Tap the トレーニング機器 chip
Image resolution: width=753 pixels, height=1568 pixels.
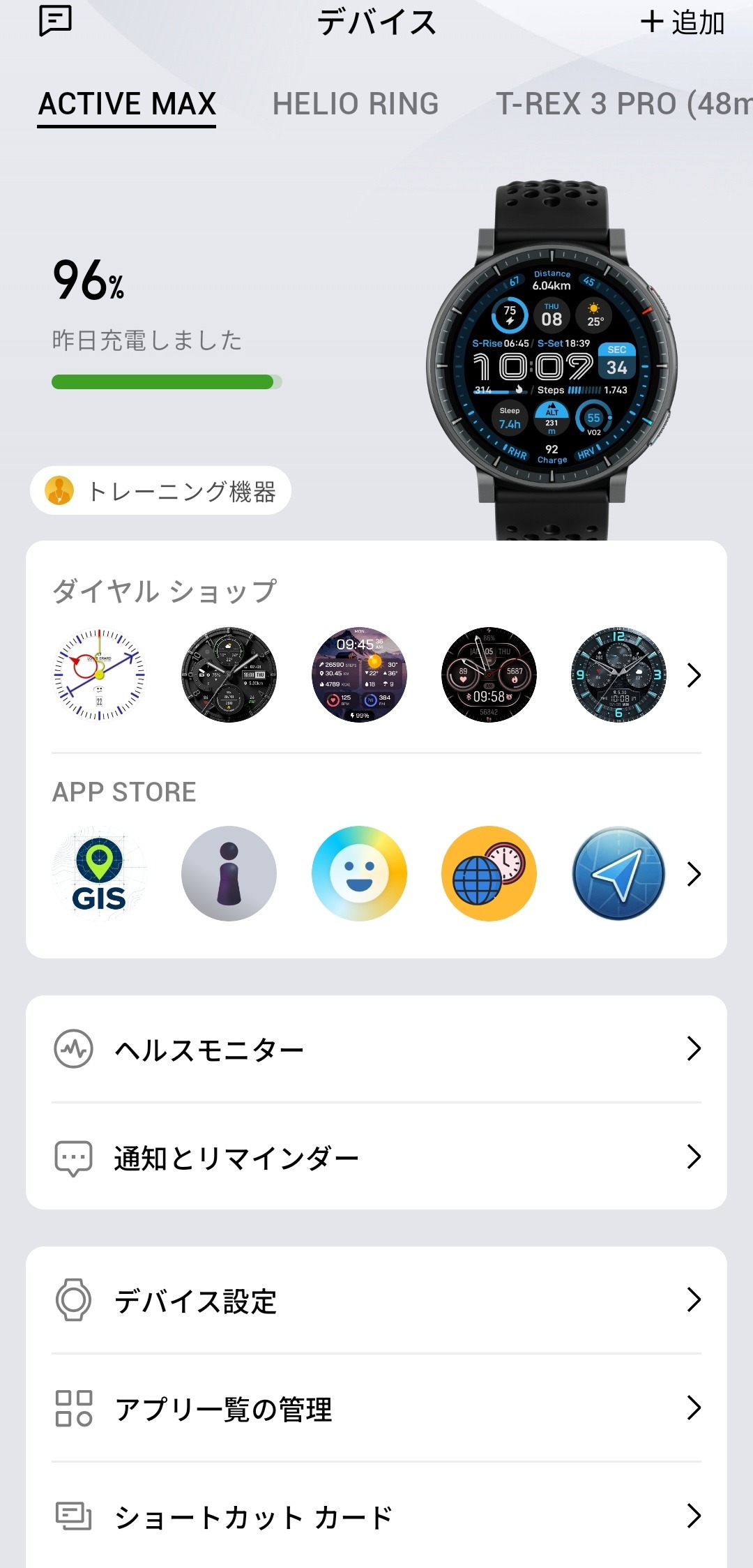pyautogui.click(x=160, y=491)
